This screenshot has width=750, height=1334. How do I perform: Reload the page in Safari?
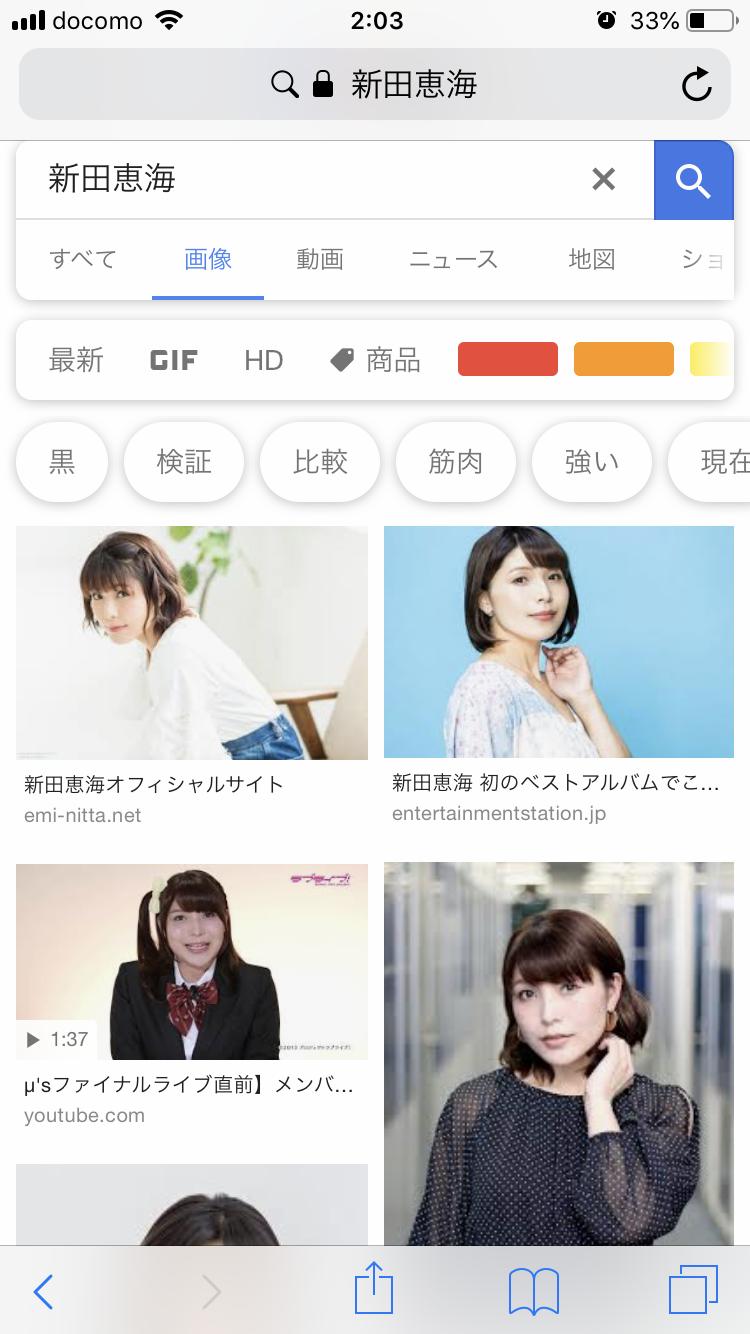pyautogui.click(x=696, y=85)
